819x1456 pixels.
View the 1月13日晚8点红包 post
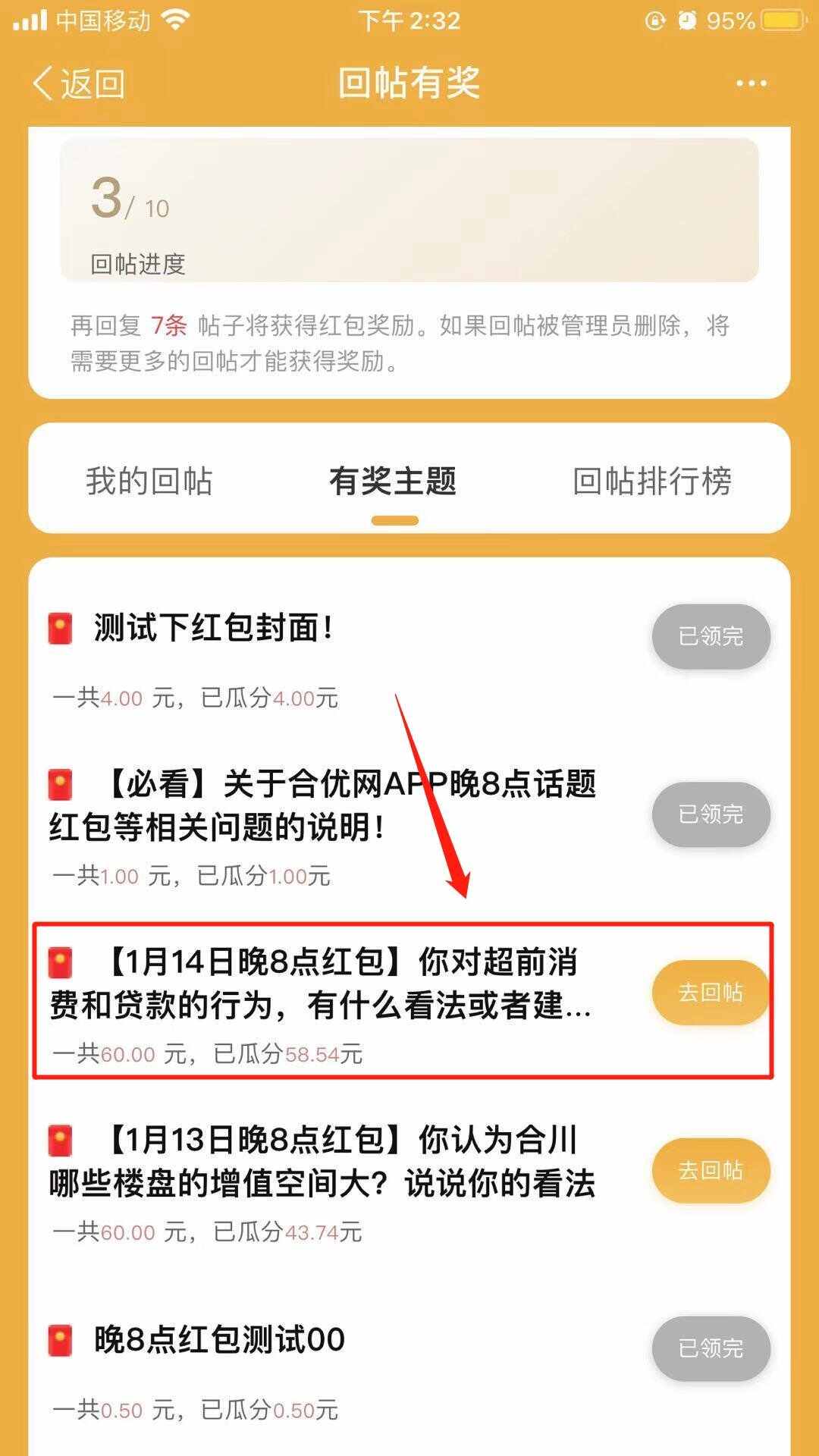coord(322,1161)
